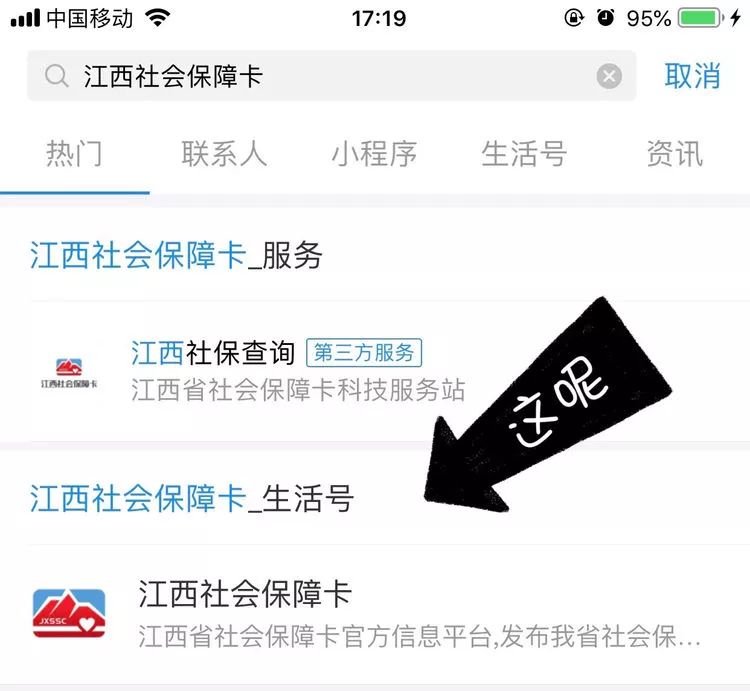Switch to the 热门 tab

pyautogui.click(x=74, y=154)
